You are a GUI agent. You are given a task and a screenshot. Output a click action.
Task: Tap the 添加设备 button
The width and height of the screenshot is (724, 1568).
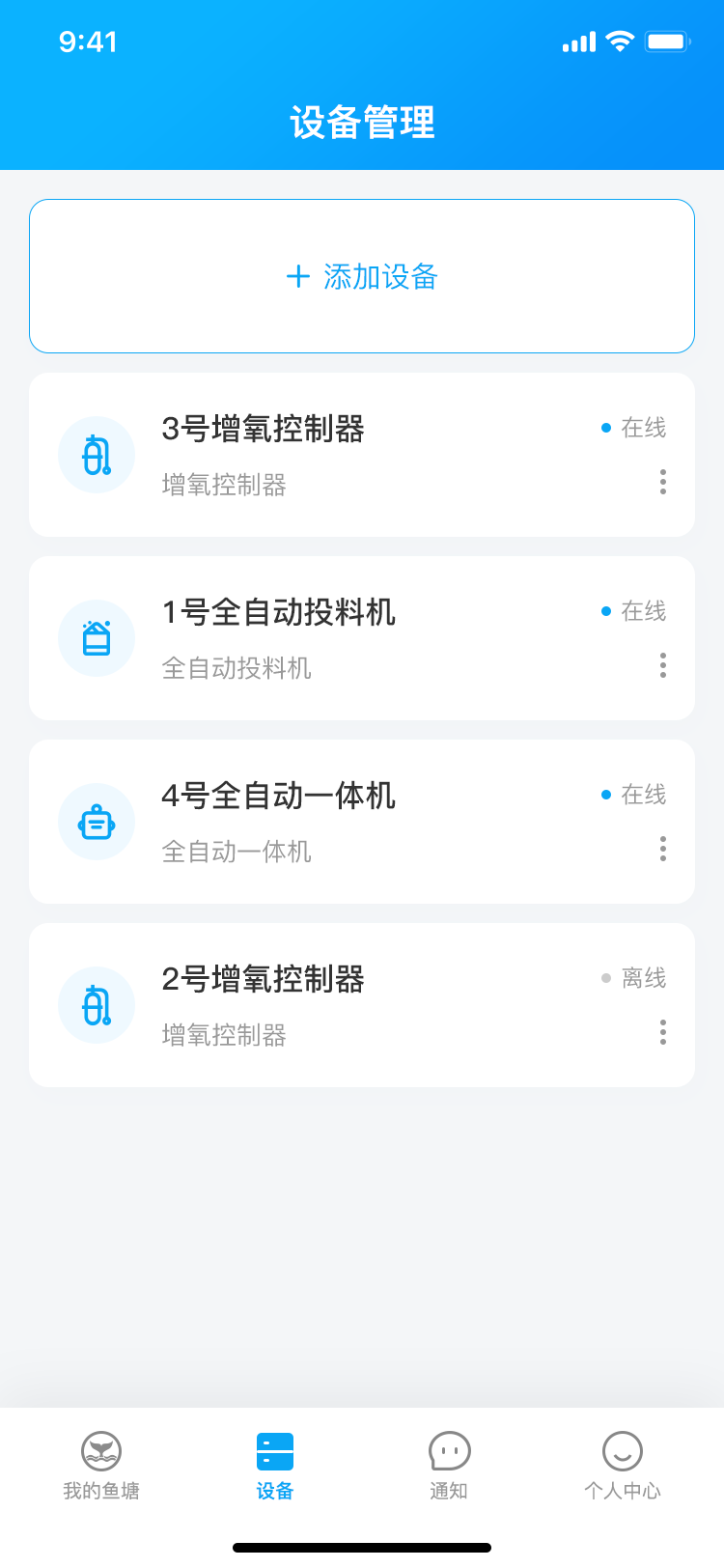click(362, 276)
